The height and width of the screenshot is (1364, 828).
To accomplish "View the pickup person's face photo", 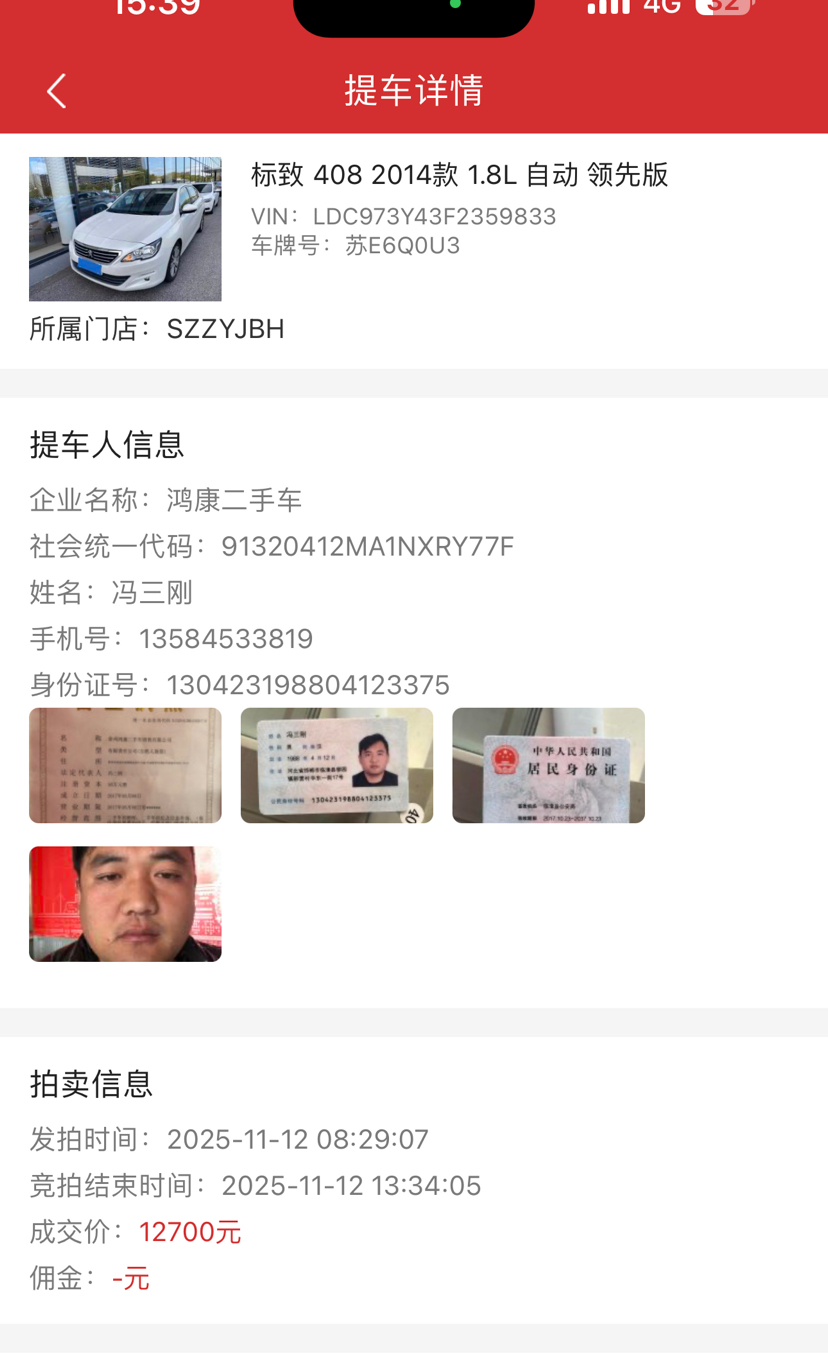I will tap(125, 904).
